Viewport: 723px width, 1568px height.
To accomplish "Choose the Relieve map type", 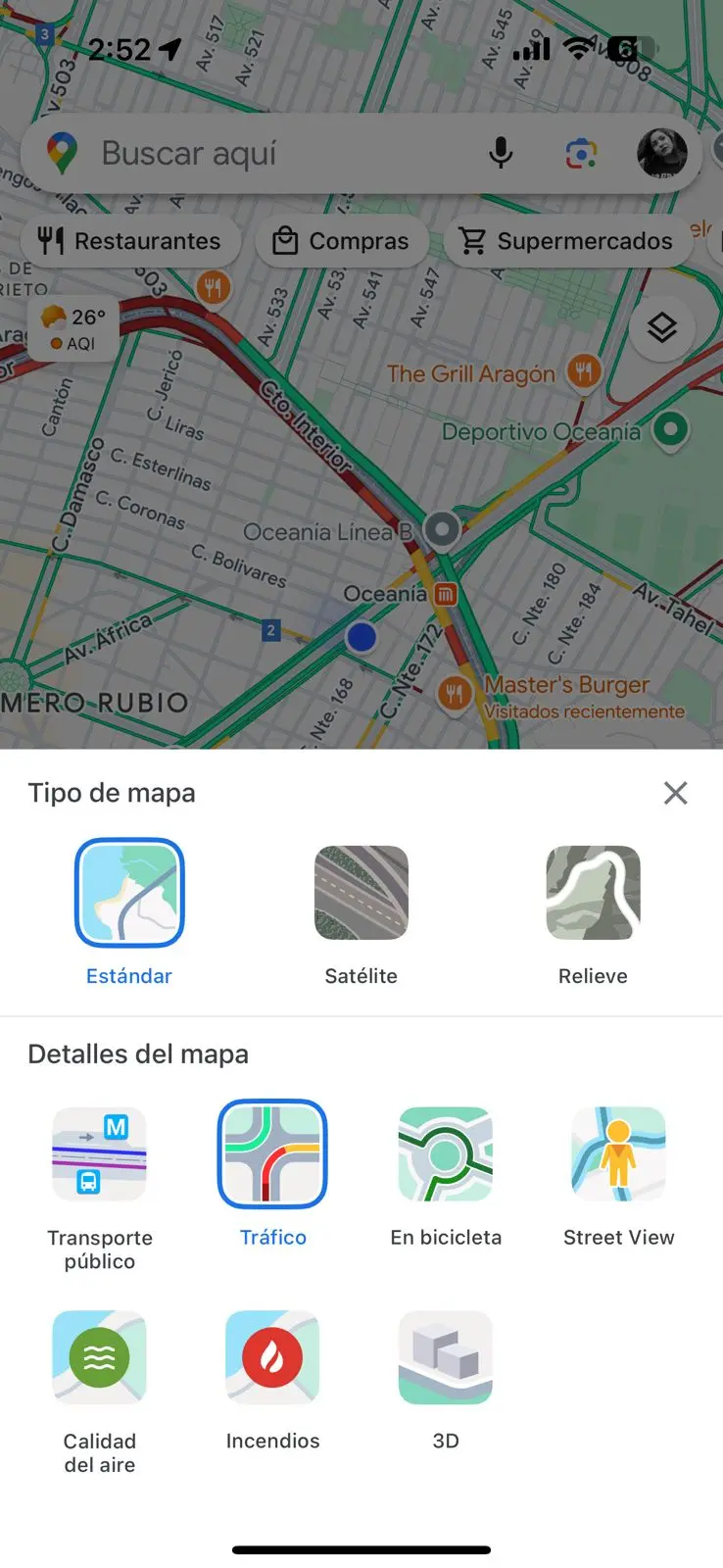I will tap(593, 894).
